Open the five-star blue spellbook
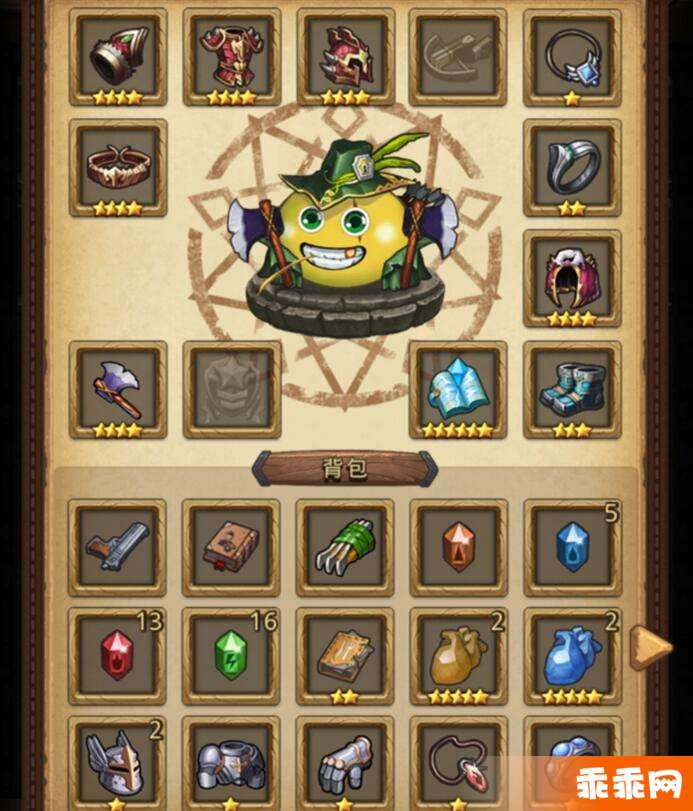This screenshot has width=693, height=811. pyautogui.click(x=459, y=390)
